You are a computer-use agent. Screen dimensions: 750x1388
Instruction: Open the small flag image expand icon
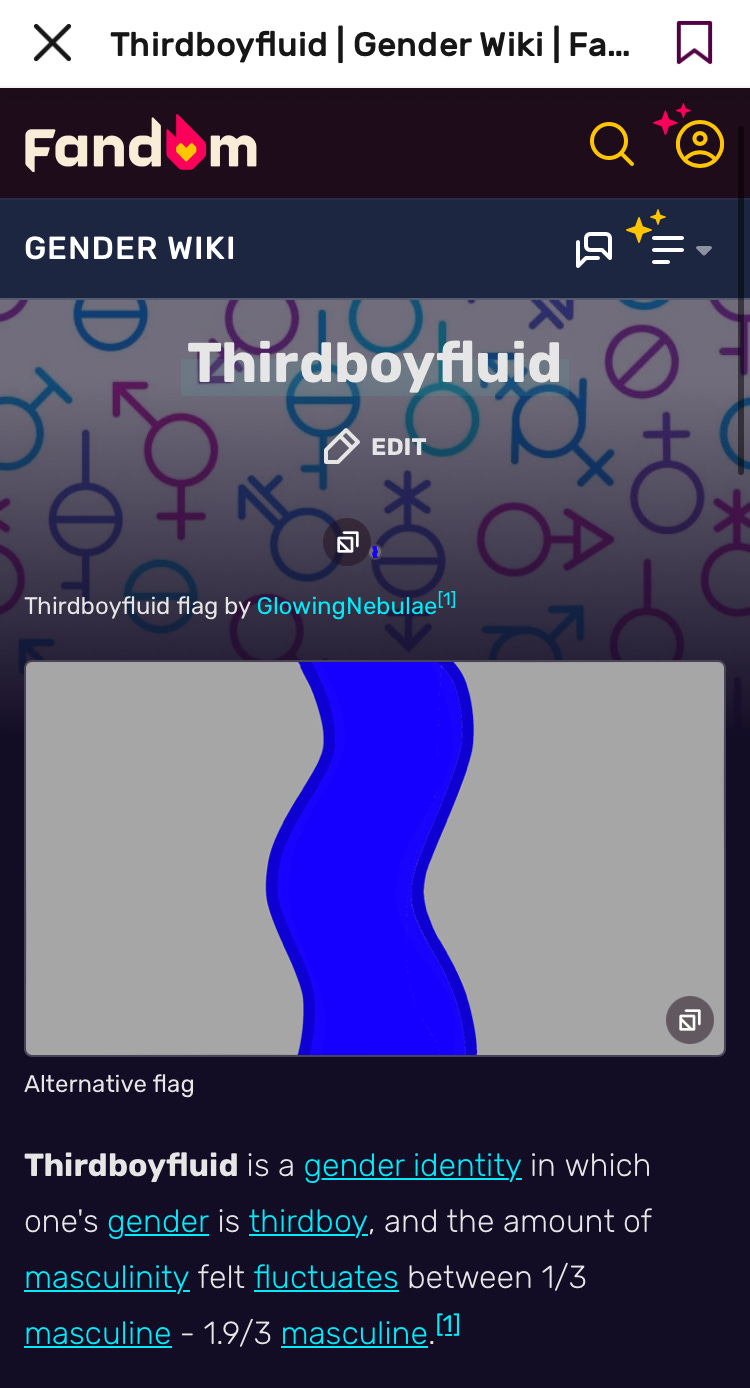click(347, 543)
